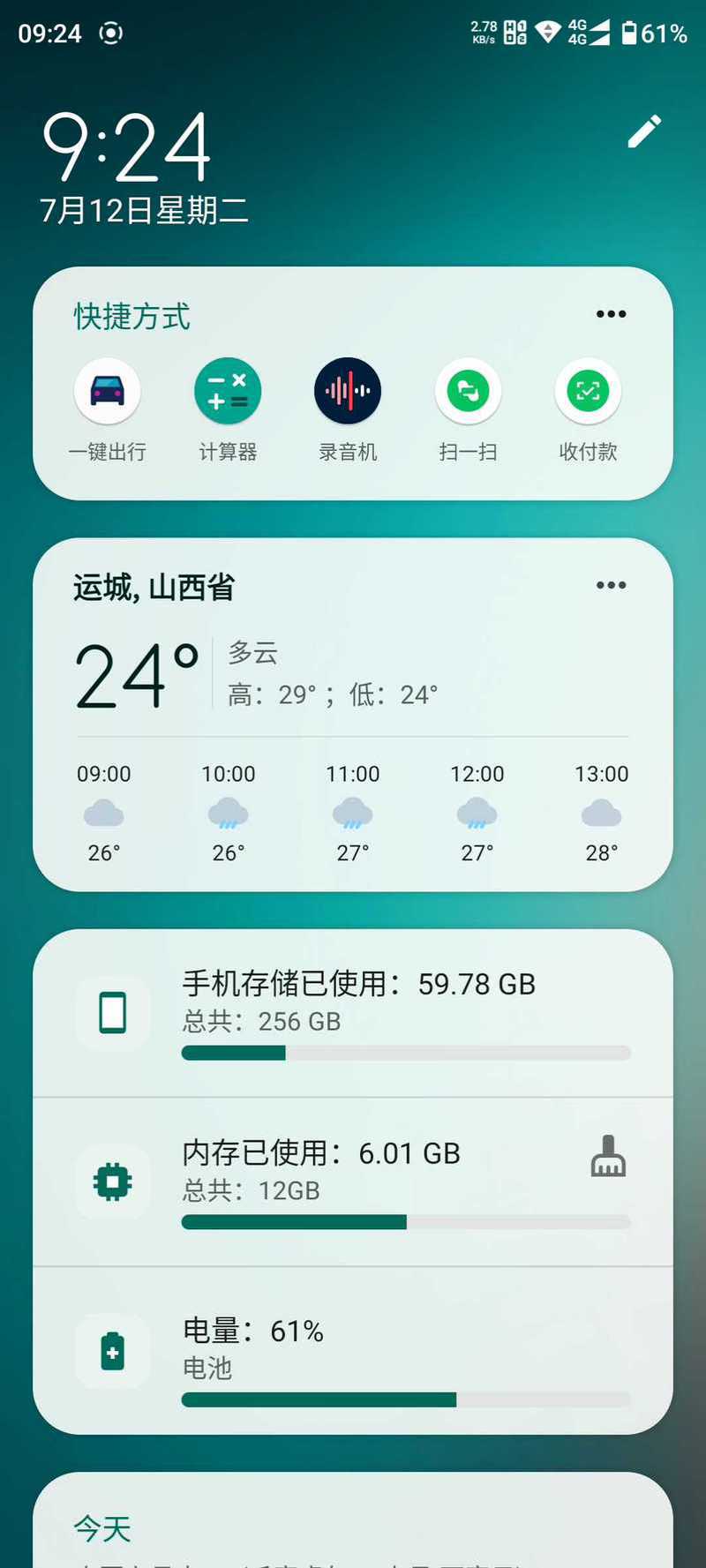Start the 录音机 recorder shortcut

[348, 392]
